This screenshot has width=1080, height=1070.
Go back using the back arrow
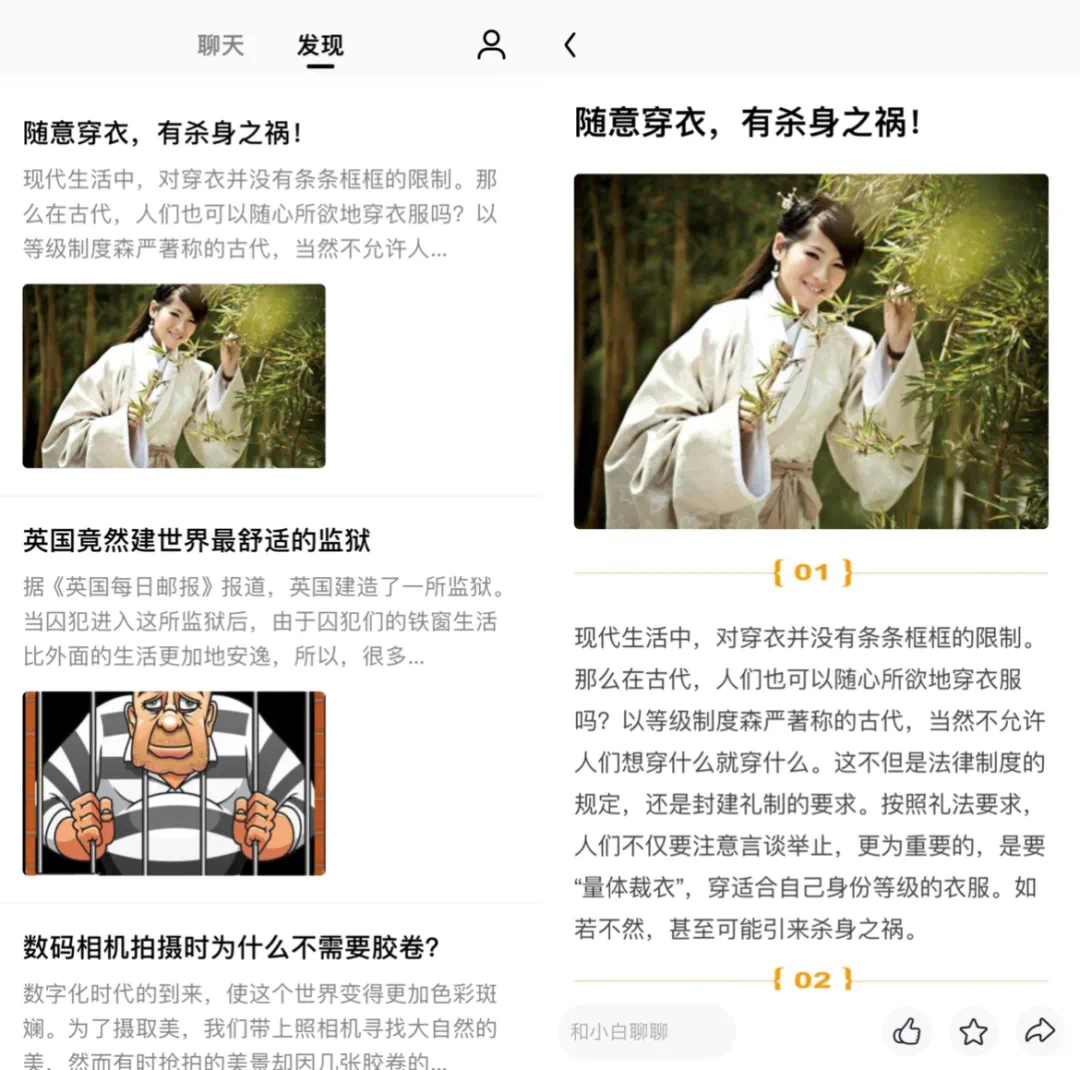click(570, 45)
